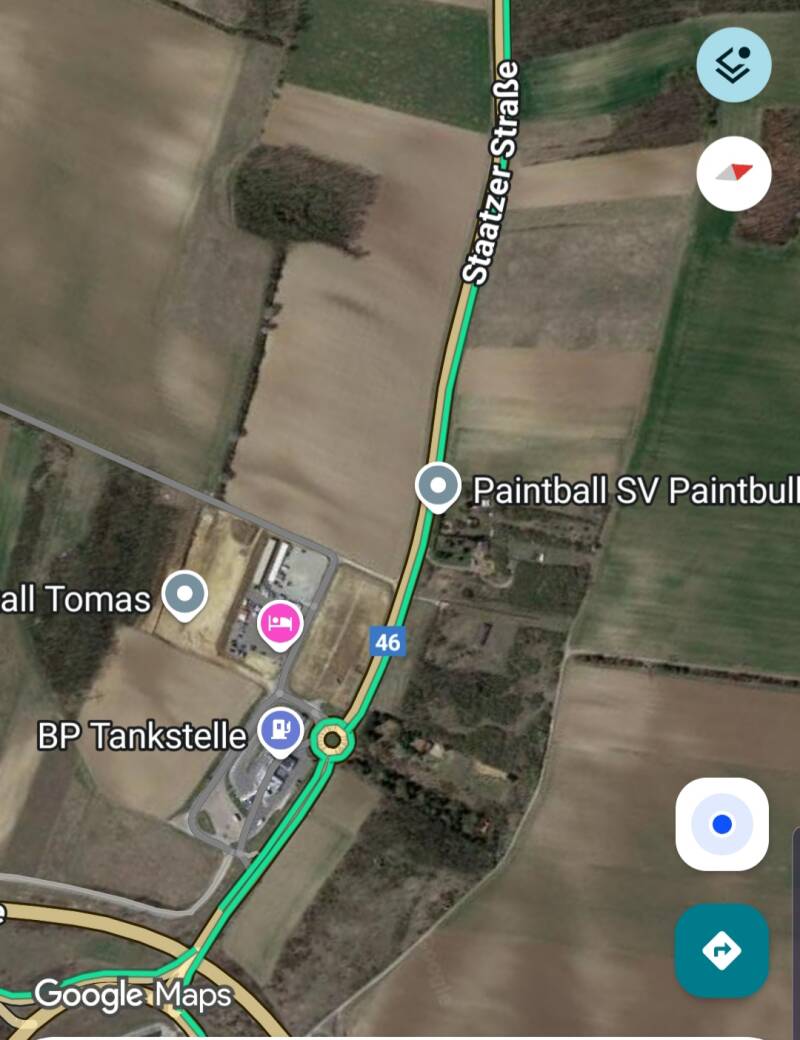This screenshot has width=800, height=1040.
Task: Select the Paintball SV Paintbull map pin
Action: (x=437, y=488)
